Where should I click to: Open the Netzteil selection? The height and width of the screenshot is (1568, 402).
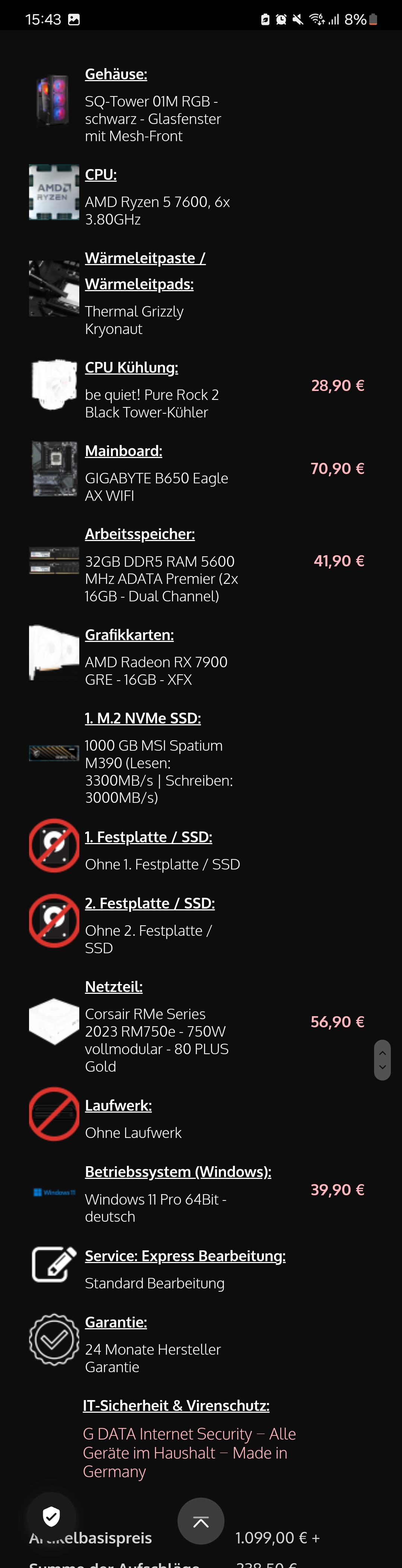coord(114,987)
